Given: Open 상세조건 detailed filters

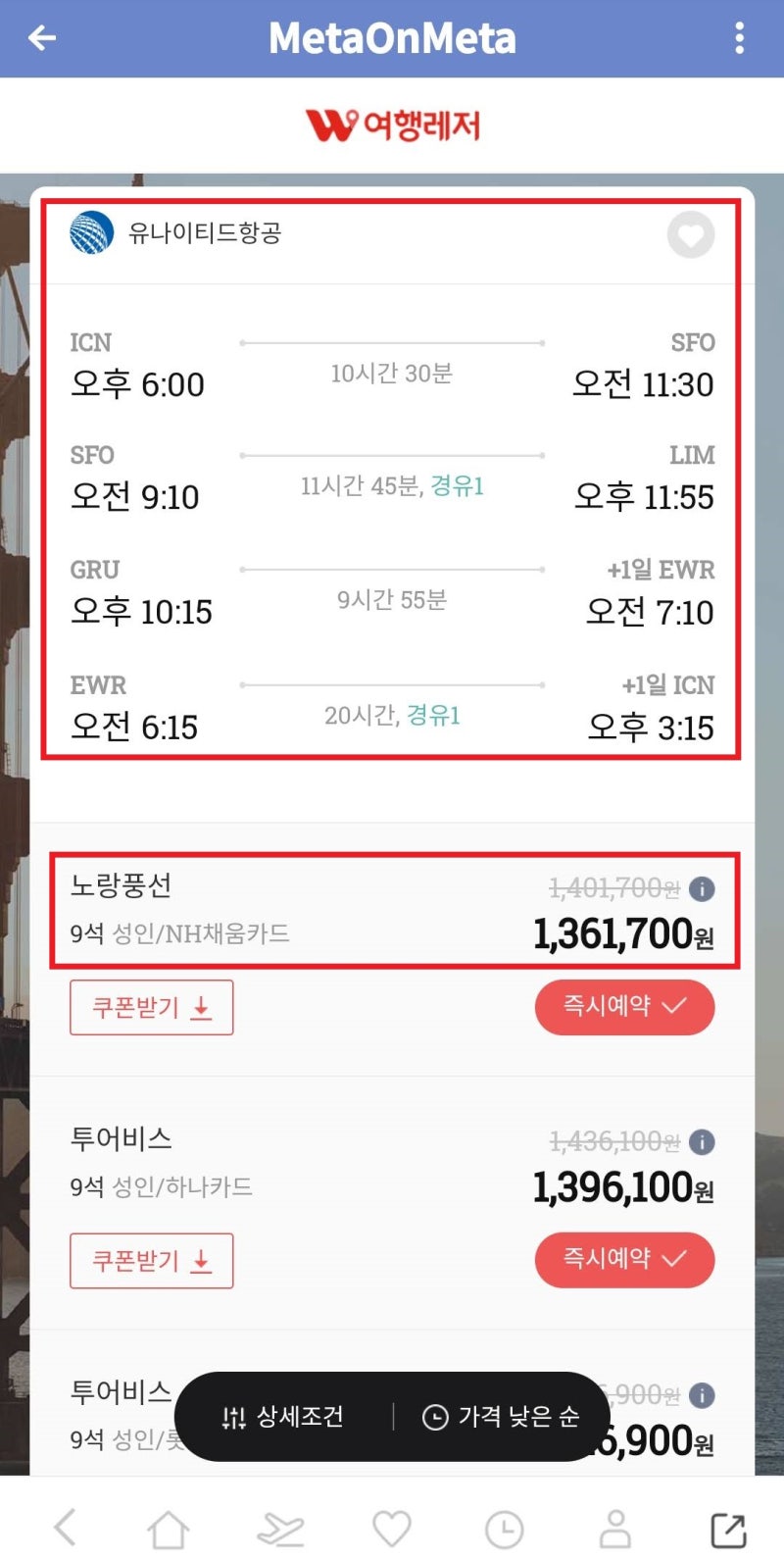Looking at the screenshot, I should [x=283, y=1417].
